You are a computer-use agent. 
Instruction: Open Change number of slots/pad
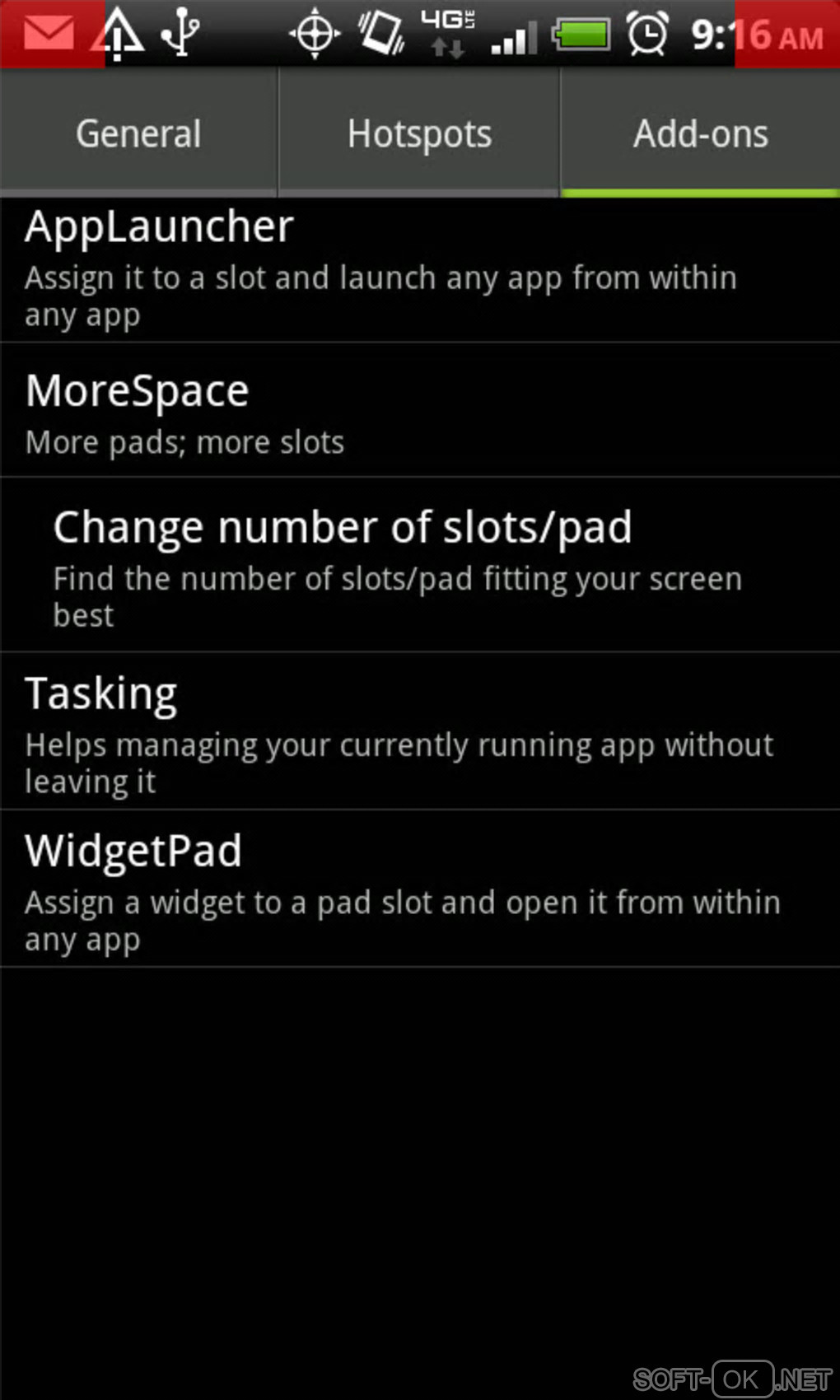(420, 565)
